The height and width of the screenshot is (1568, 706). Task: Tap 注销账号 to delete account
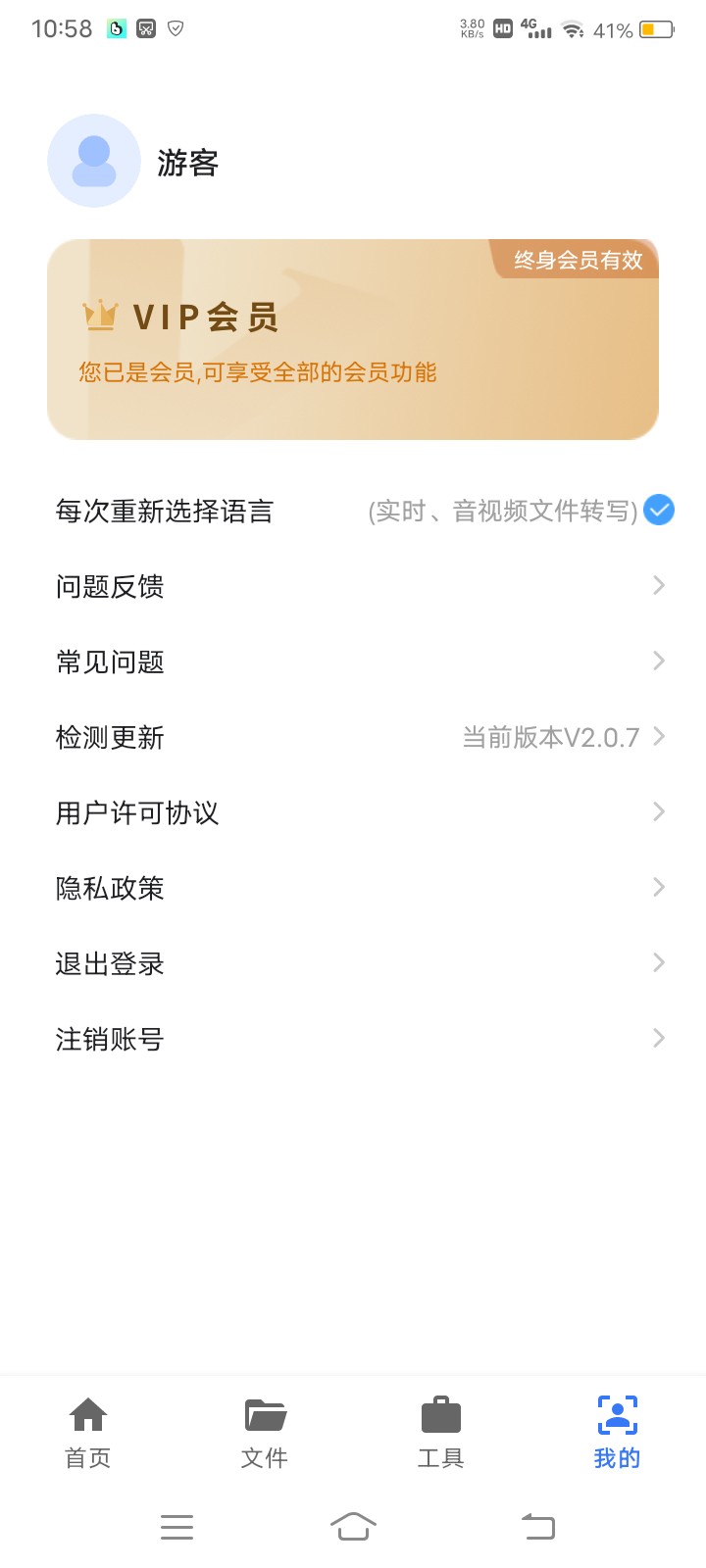pos(353,1038)
